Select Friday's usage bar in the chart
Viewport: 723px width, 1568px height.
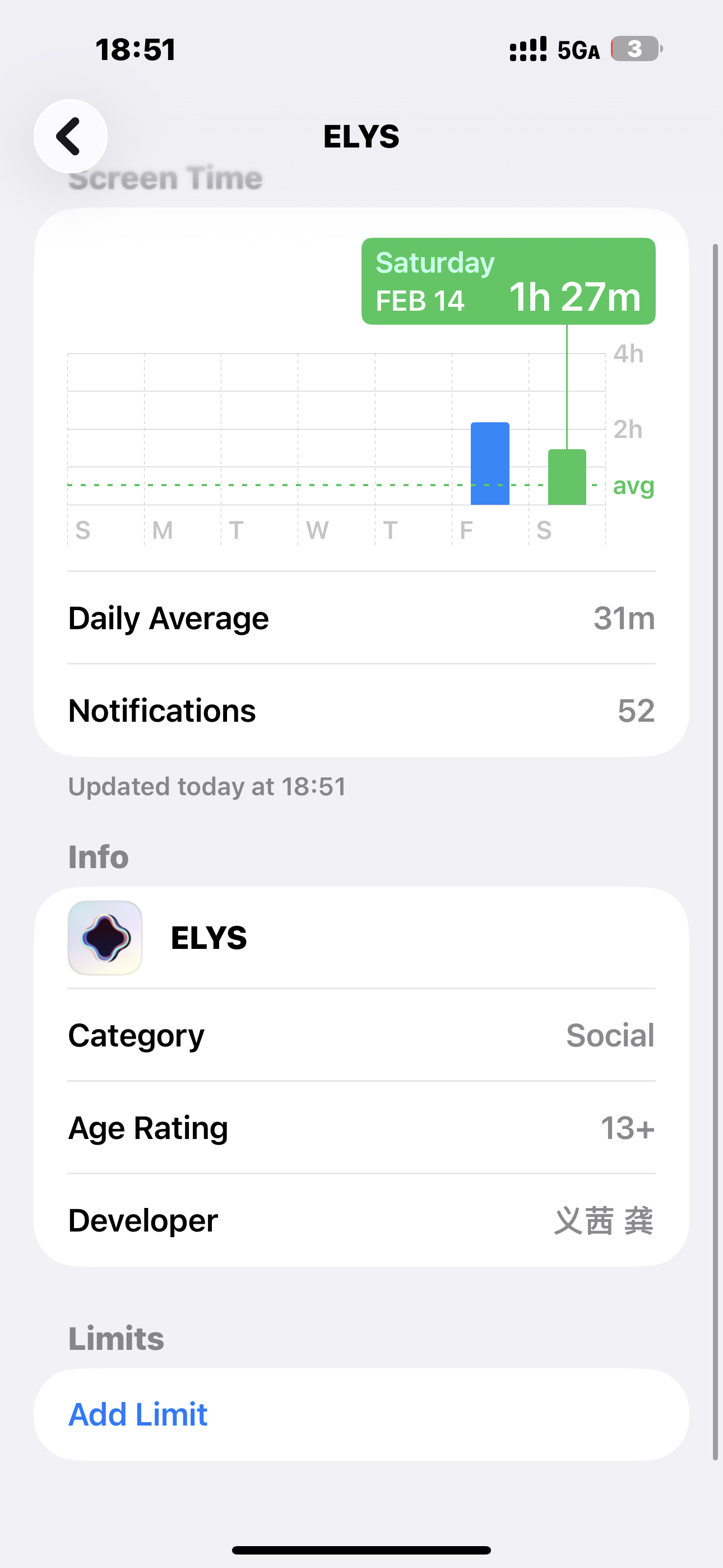490,463
